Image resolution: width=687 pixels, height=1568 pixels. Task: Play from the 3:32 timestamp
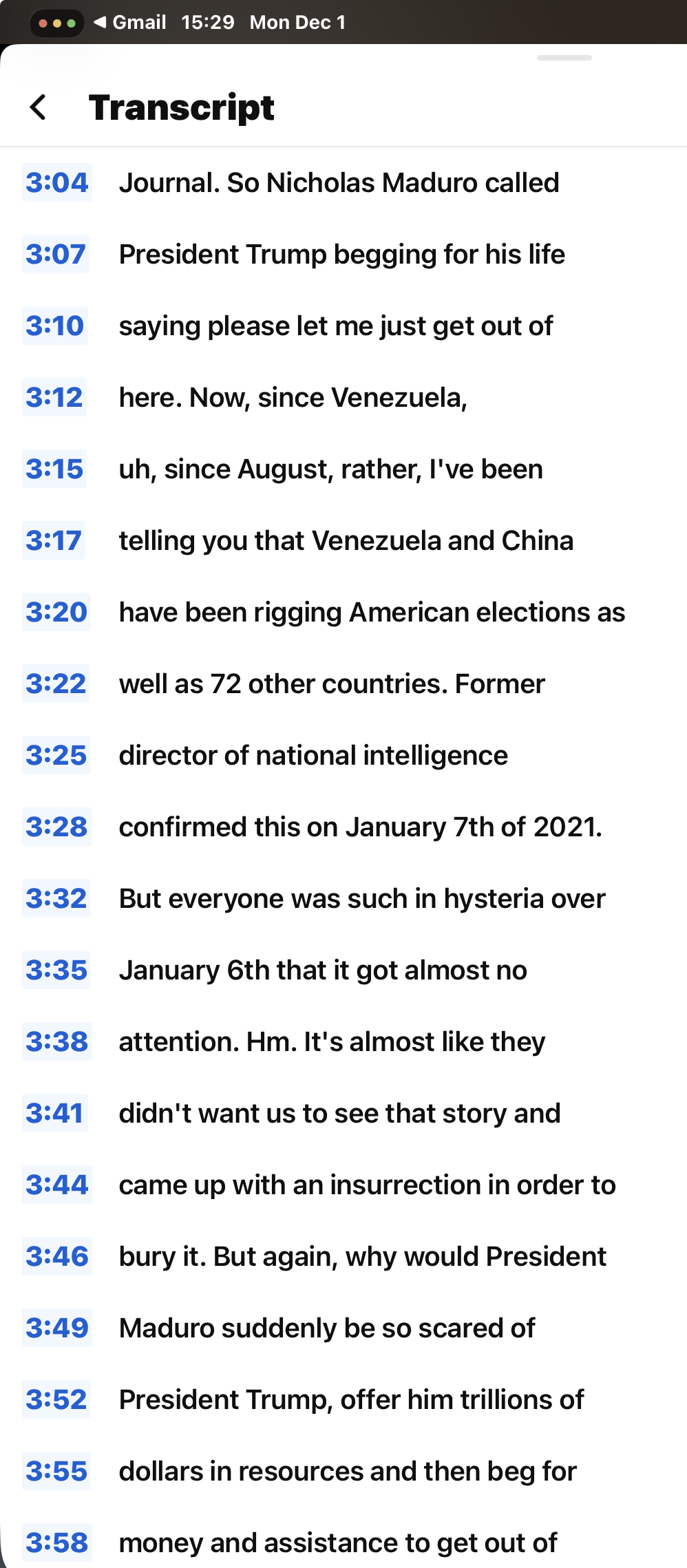coord(56,898)
